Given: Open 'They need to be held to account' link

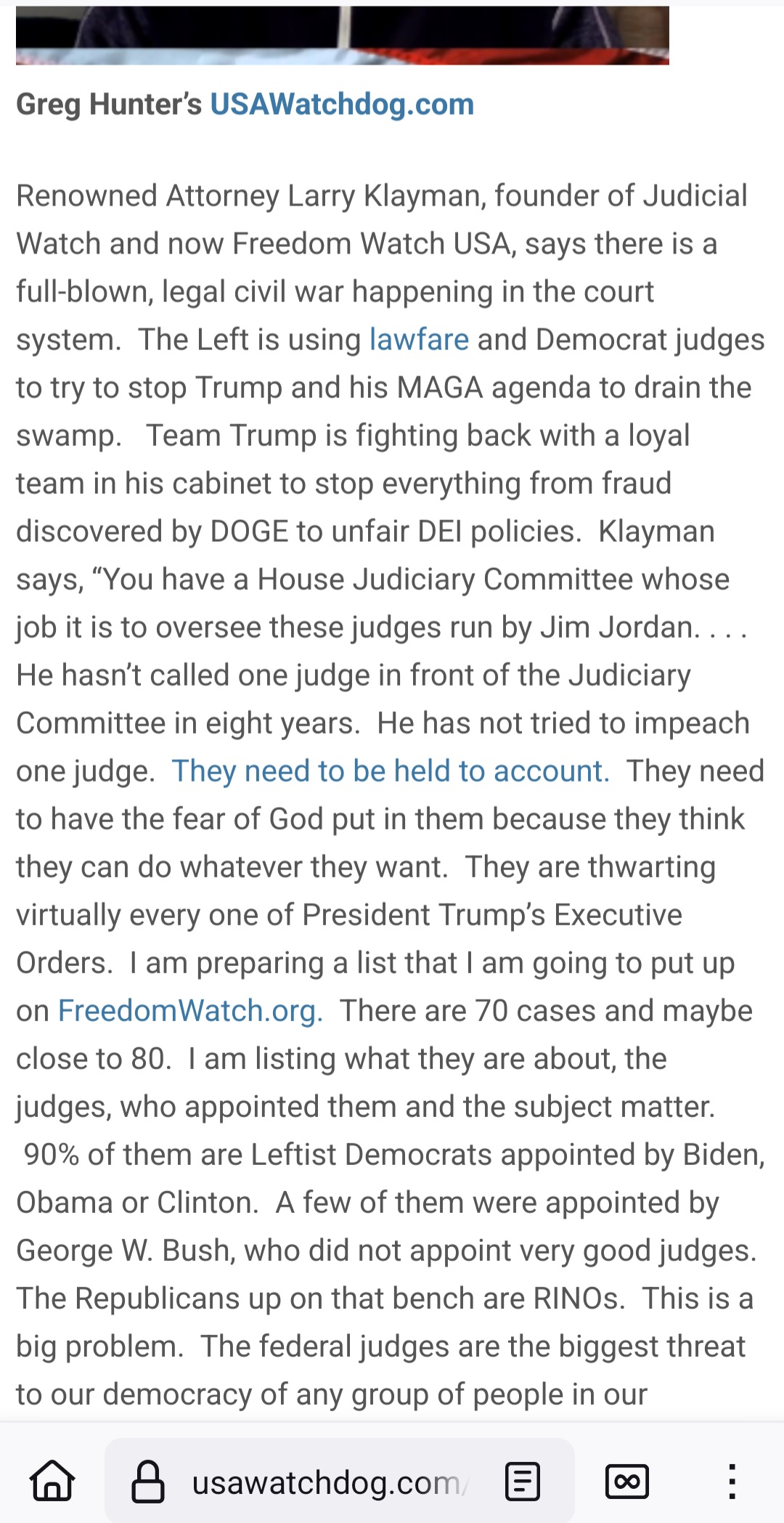Looking at the screenshot, I should (390, 771).
